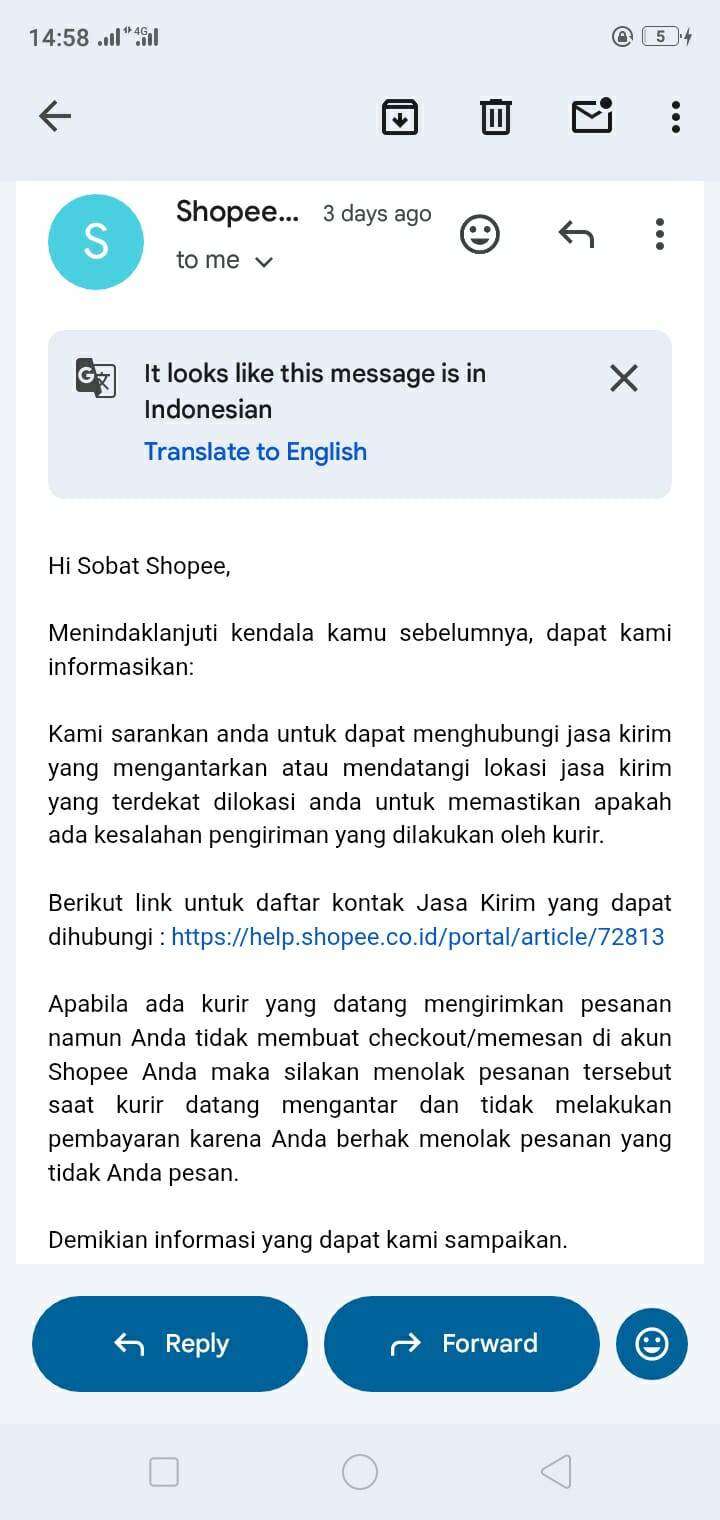This screenshot has height=1520, width=720.
Task: Go back to the inbox
Action: pos(55,117)
